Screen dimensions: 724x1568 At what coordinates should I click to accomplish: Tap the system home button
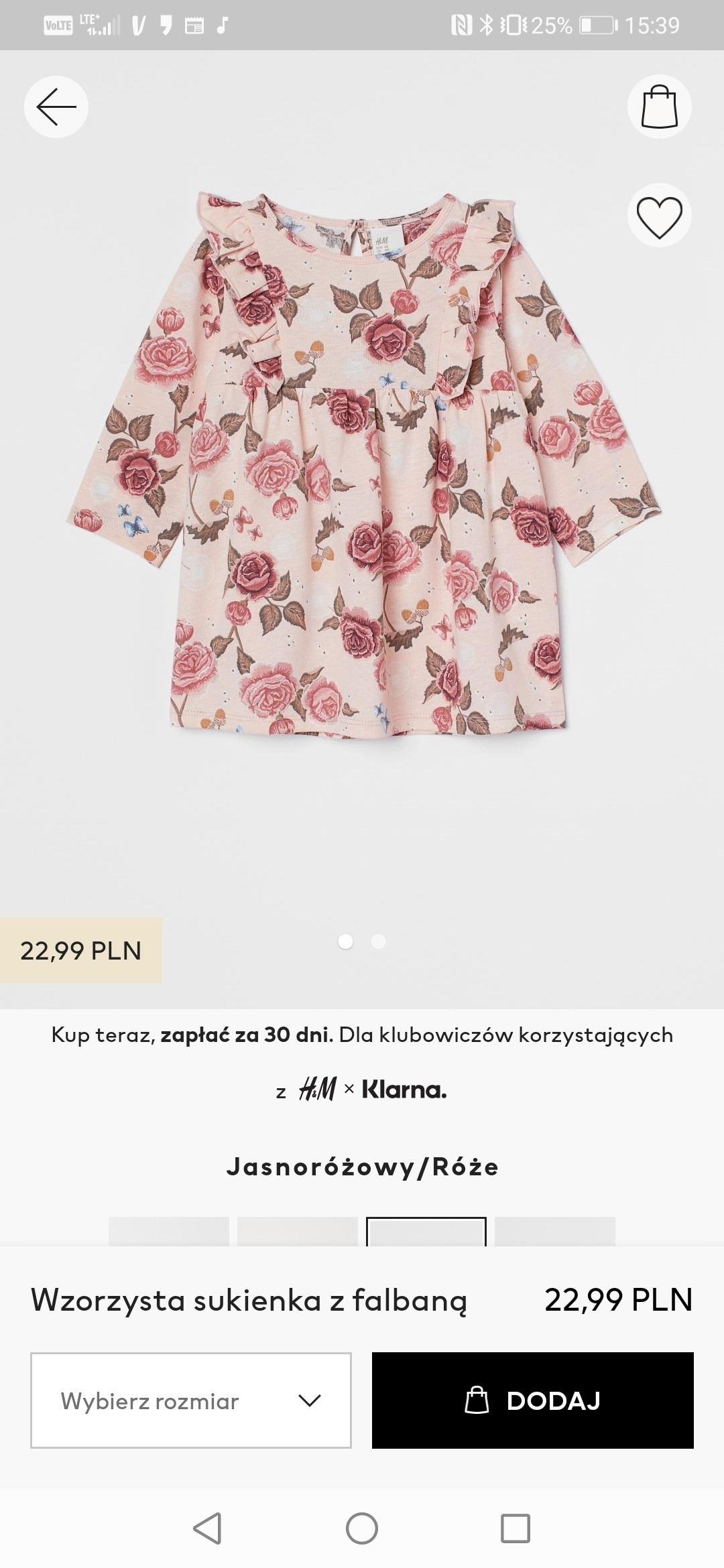click(362, 1528)
